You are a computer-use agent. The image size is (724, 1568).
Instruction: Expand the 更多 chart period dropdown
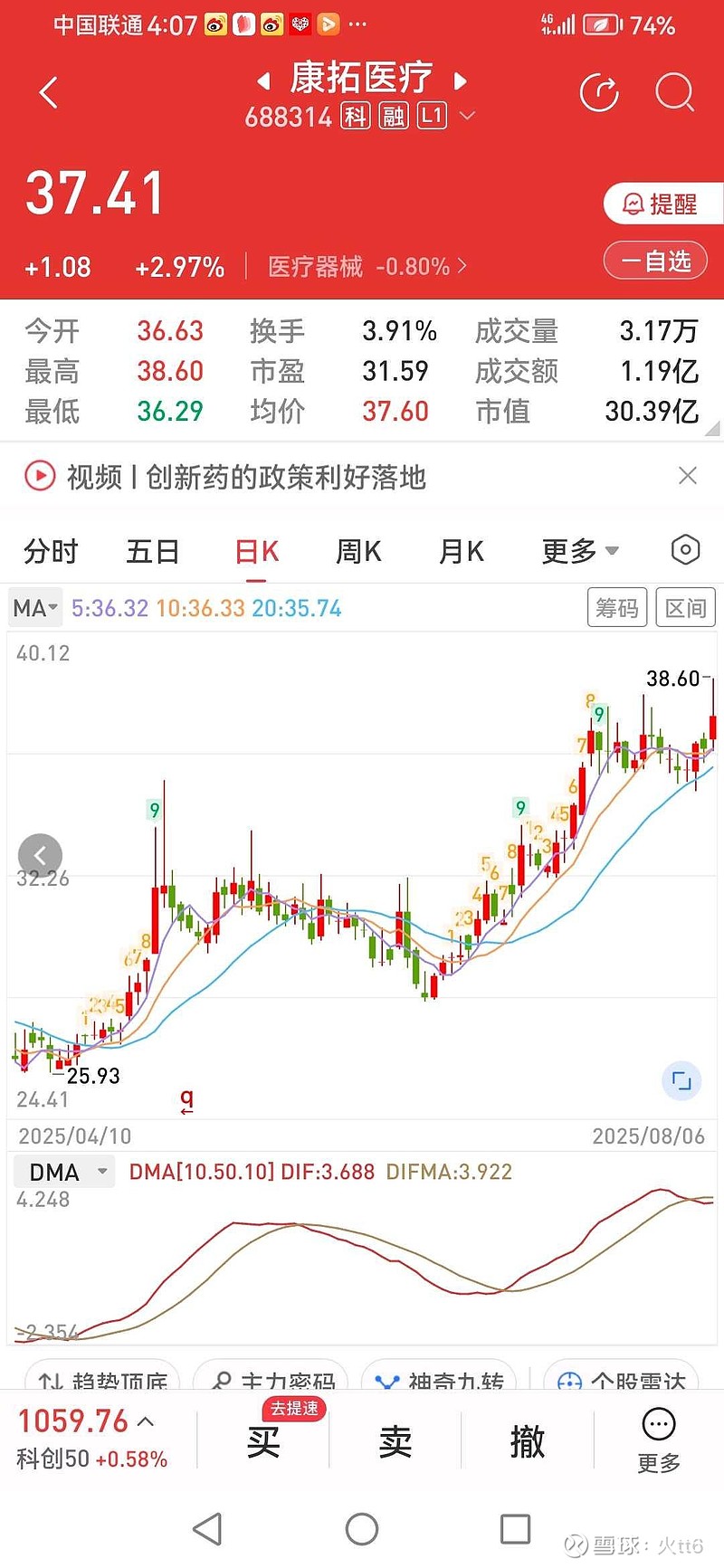(x=580, y=551)
